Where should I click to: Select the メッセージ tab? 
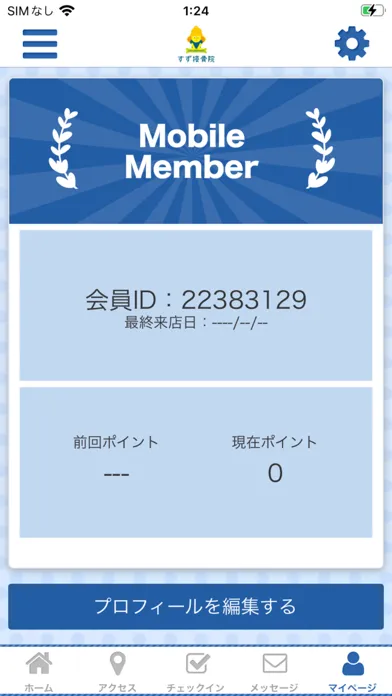click(274, 672)
